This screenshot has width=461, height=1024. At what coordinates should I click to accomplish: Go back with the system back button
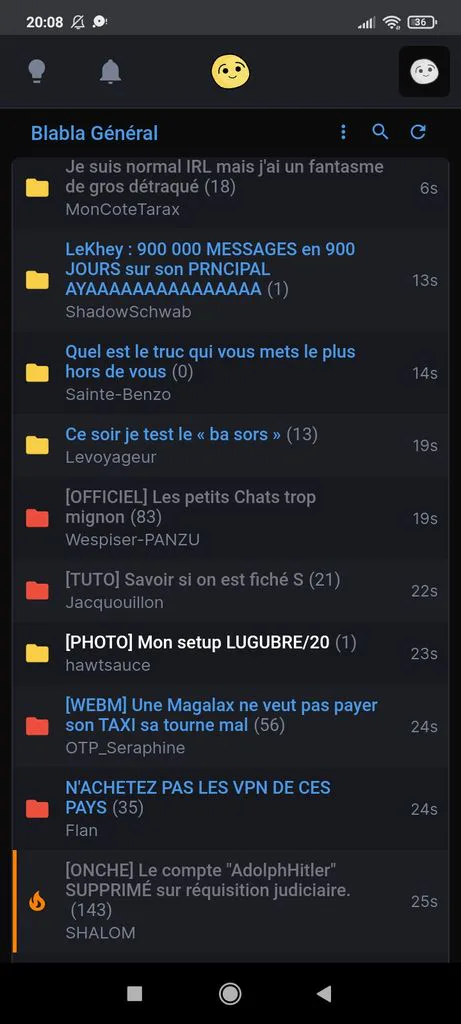coord(324,993)
